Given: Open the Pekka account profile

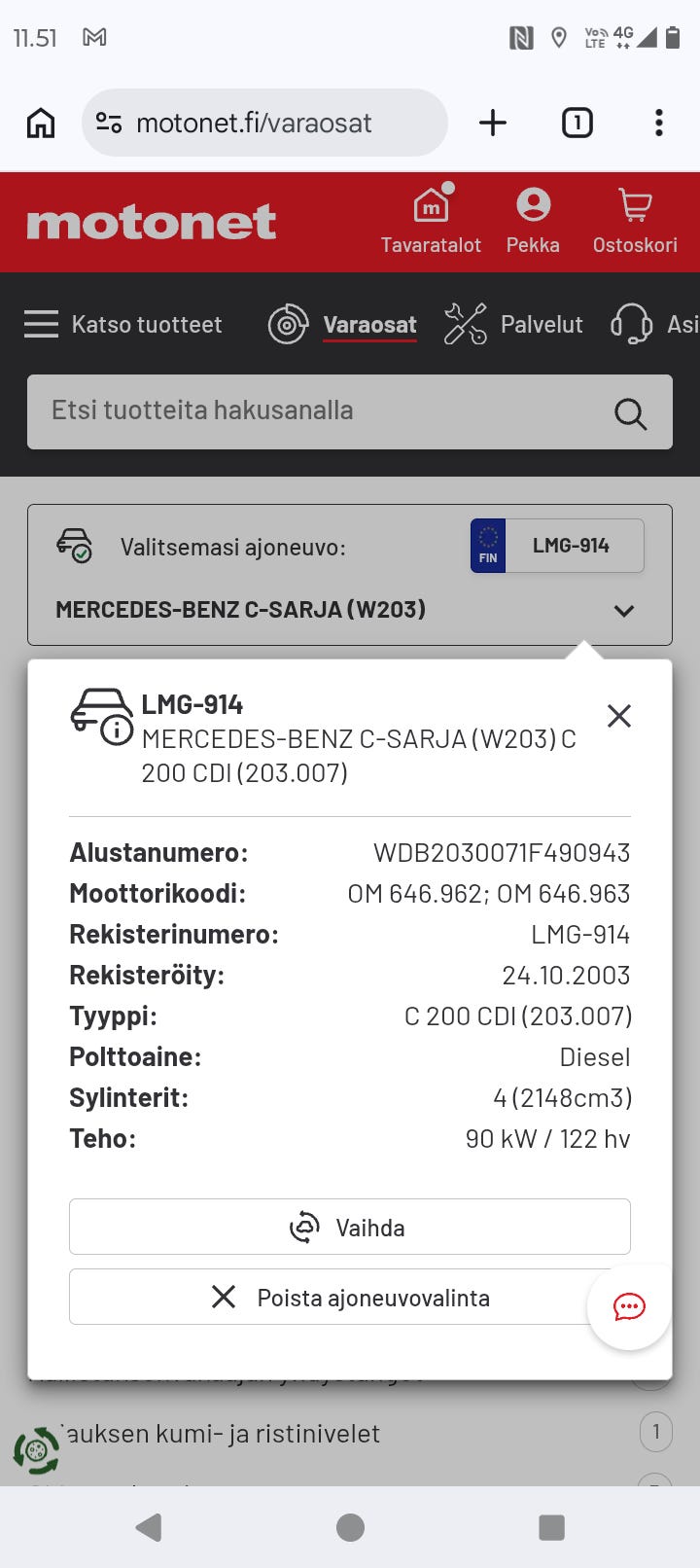Looking at the screenshot, I should (x=533, y=221).
